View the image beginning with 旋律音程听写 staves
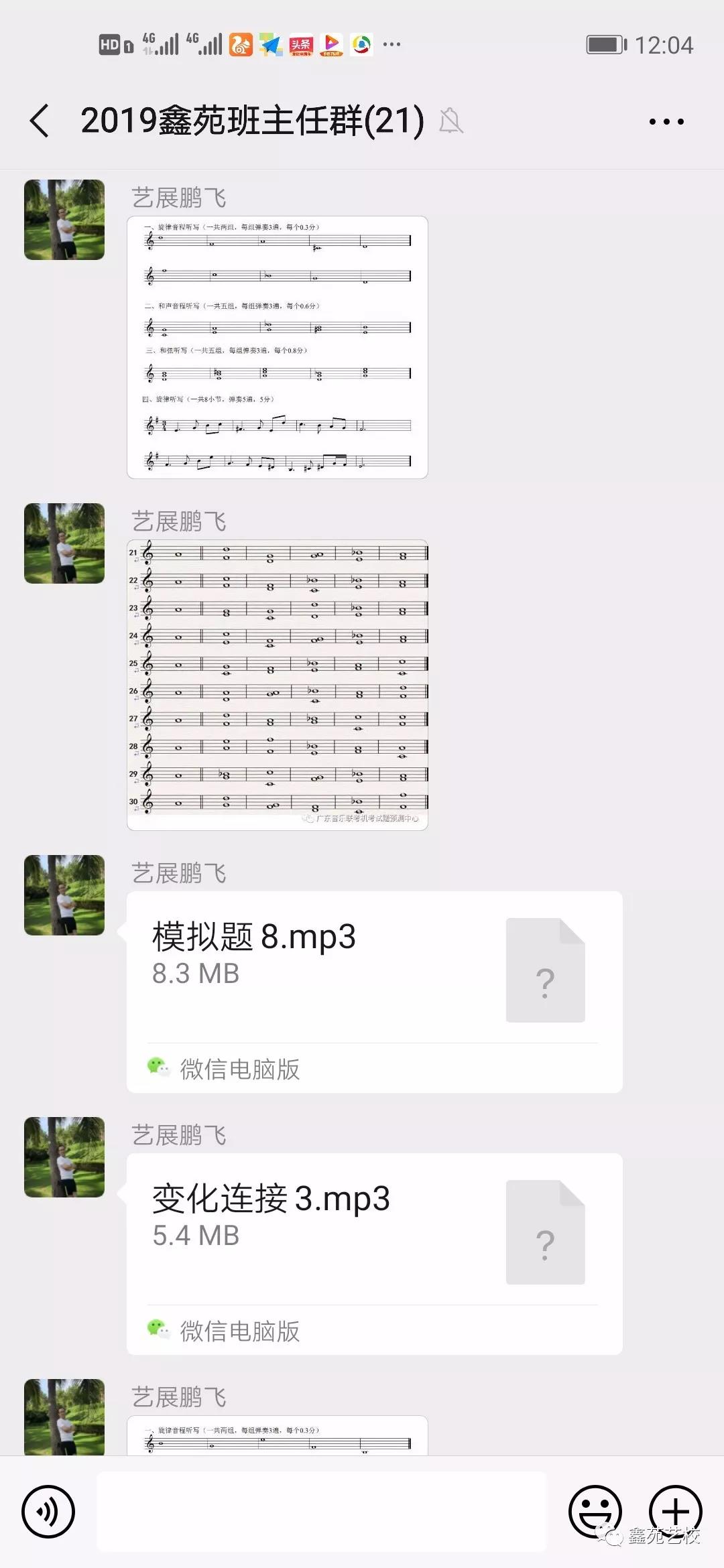Image resolution: width=724 pixels, height=1568 pixels. (278, 347)
